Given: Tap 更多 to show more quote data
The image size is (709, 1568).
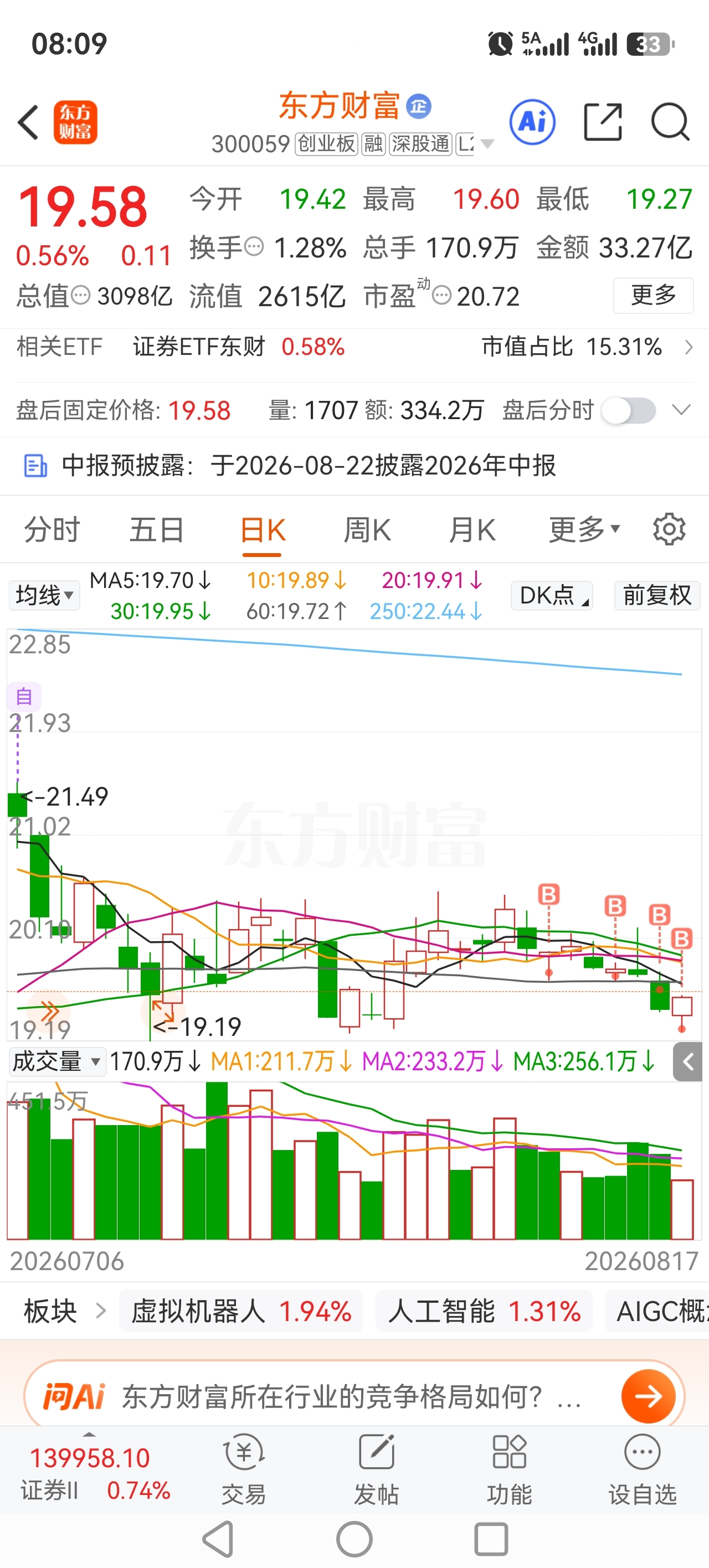Looking at the screenshot, I should pyautogui.click(x=653, y=295).
